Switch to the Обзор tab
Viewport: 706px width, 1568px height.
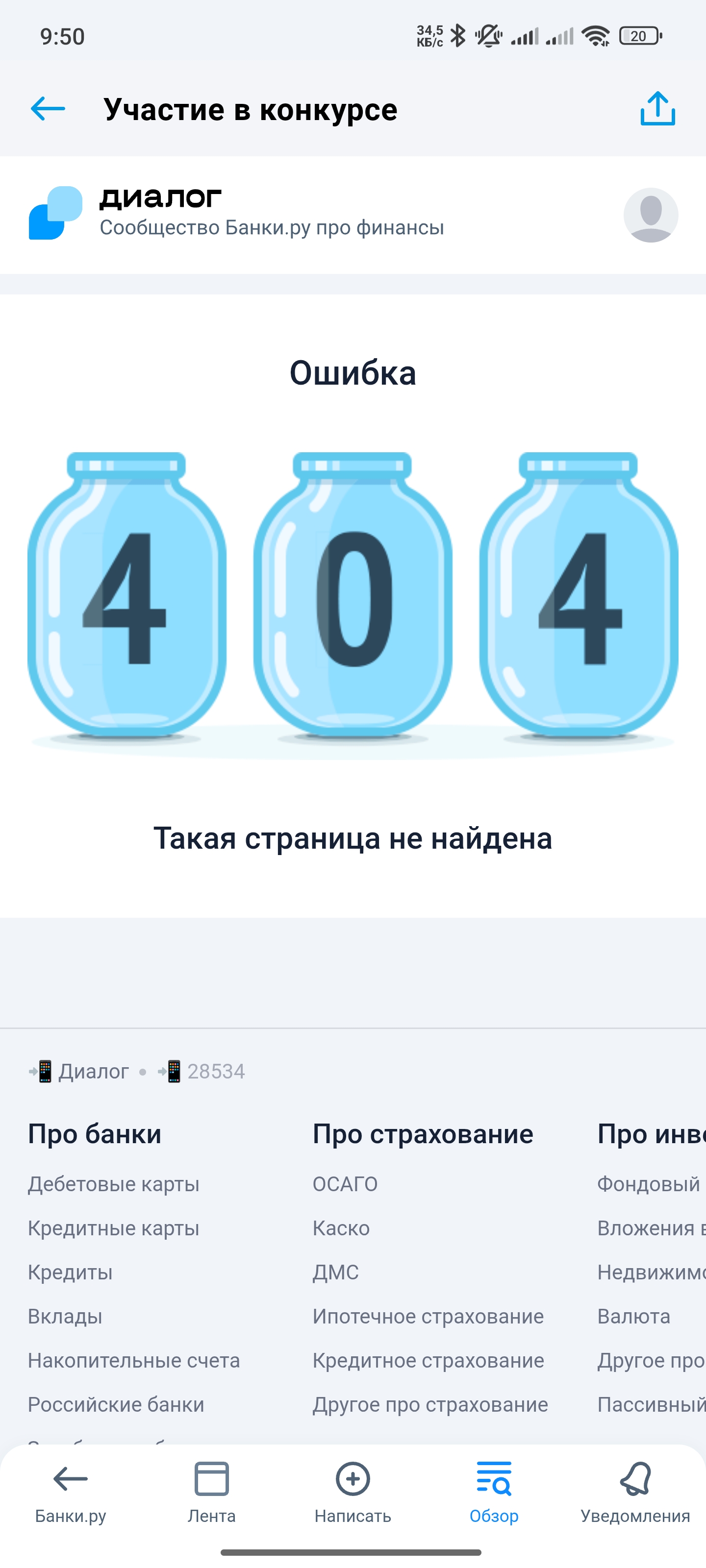pos(494,1493)
